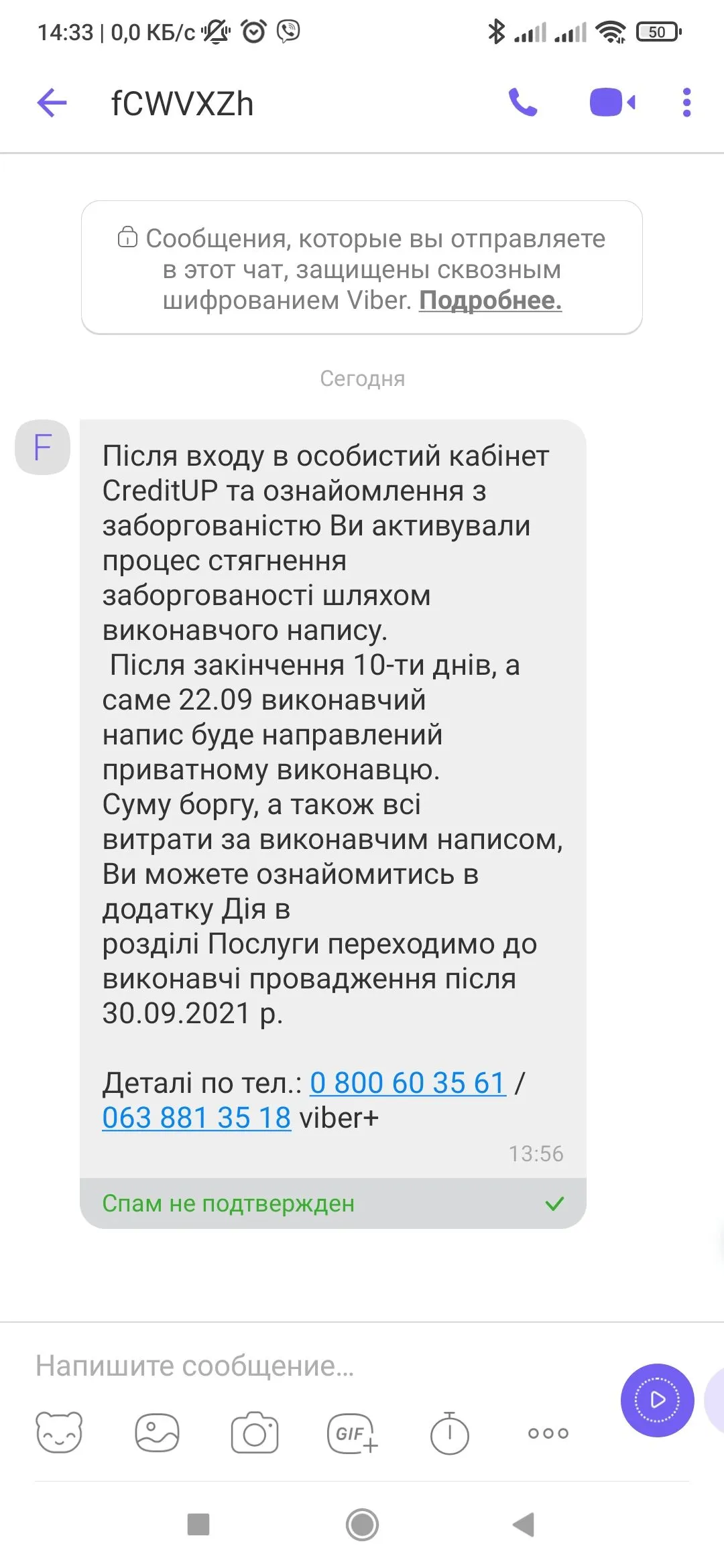This screenshot has height=1568, width=724.
Task: Attach a picture from the gallery
Action: click(x=157, y=1433)
